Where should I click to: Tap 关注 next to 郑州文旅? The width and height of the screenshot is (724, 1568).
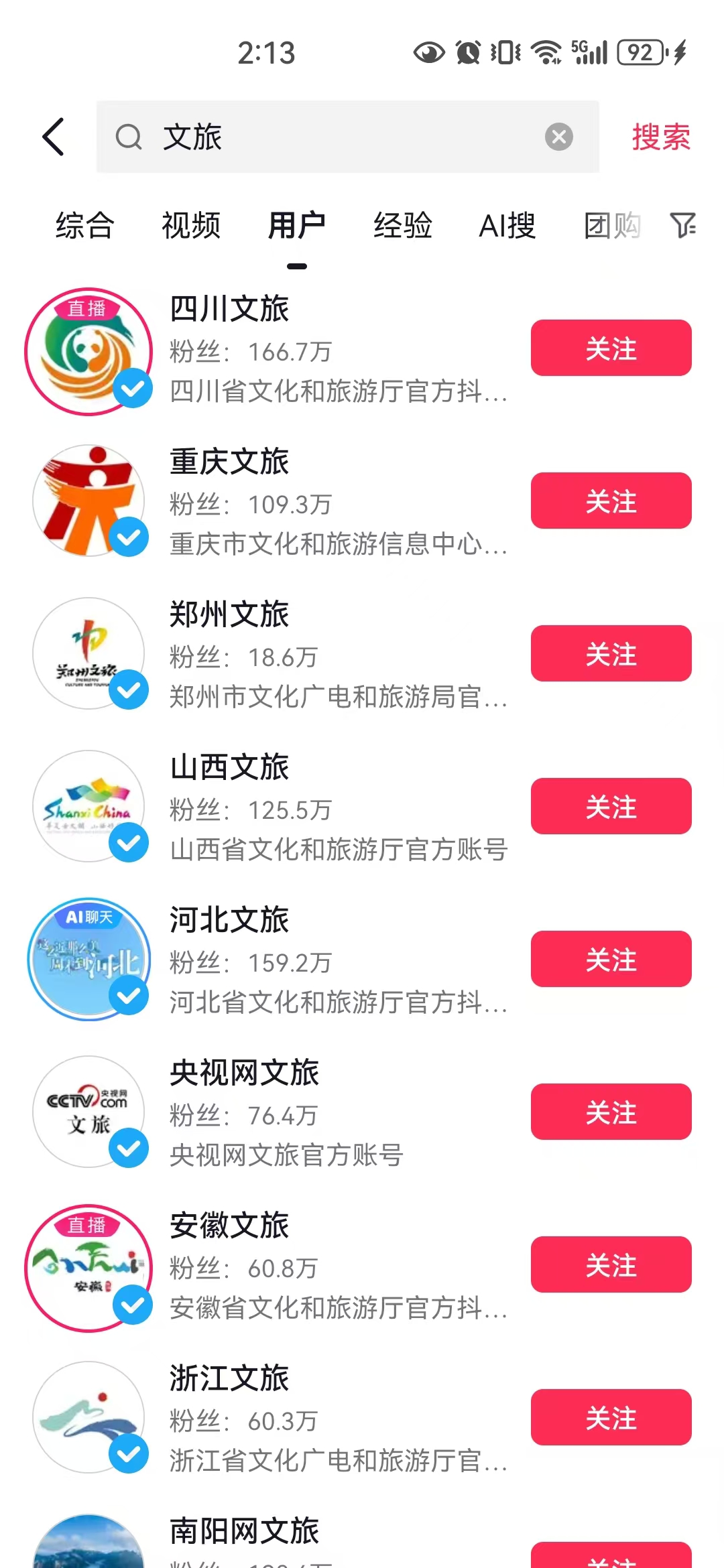[611, 653]
